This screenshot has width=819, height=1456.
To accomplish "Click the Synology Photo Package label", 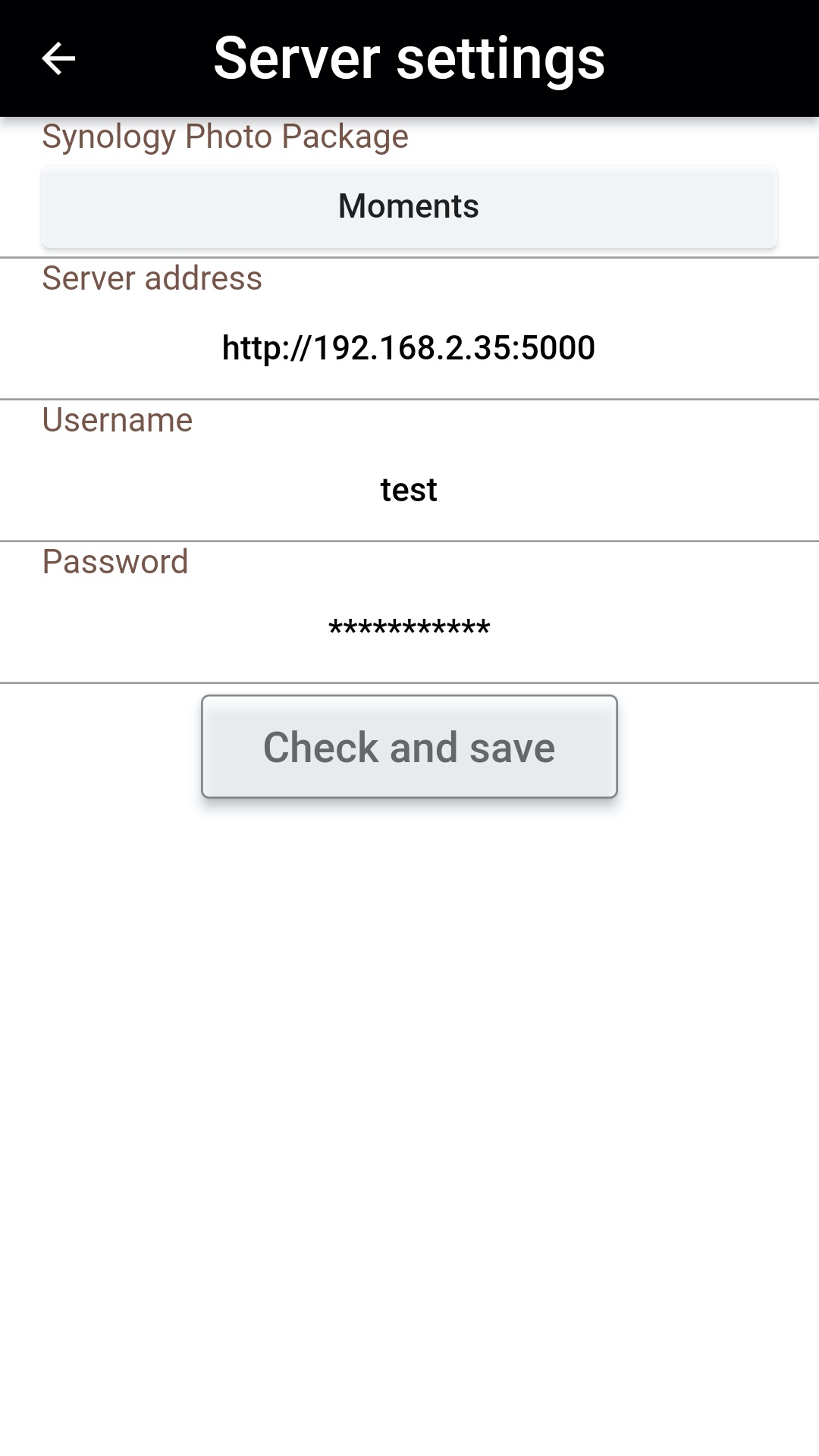I will 224,136.
